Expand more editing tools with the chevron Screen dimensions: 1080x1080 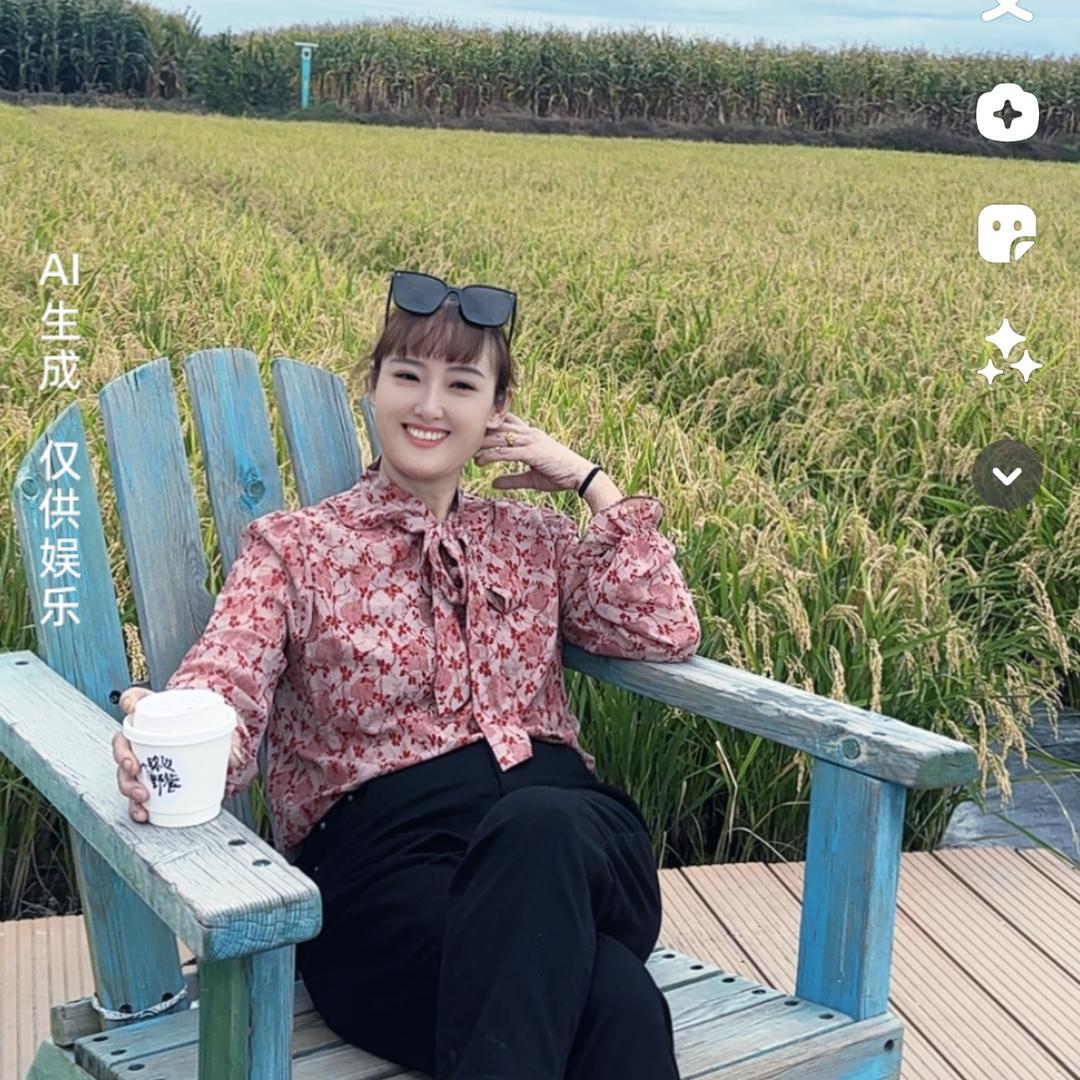1007,475
